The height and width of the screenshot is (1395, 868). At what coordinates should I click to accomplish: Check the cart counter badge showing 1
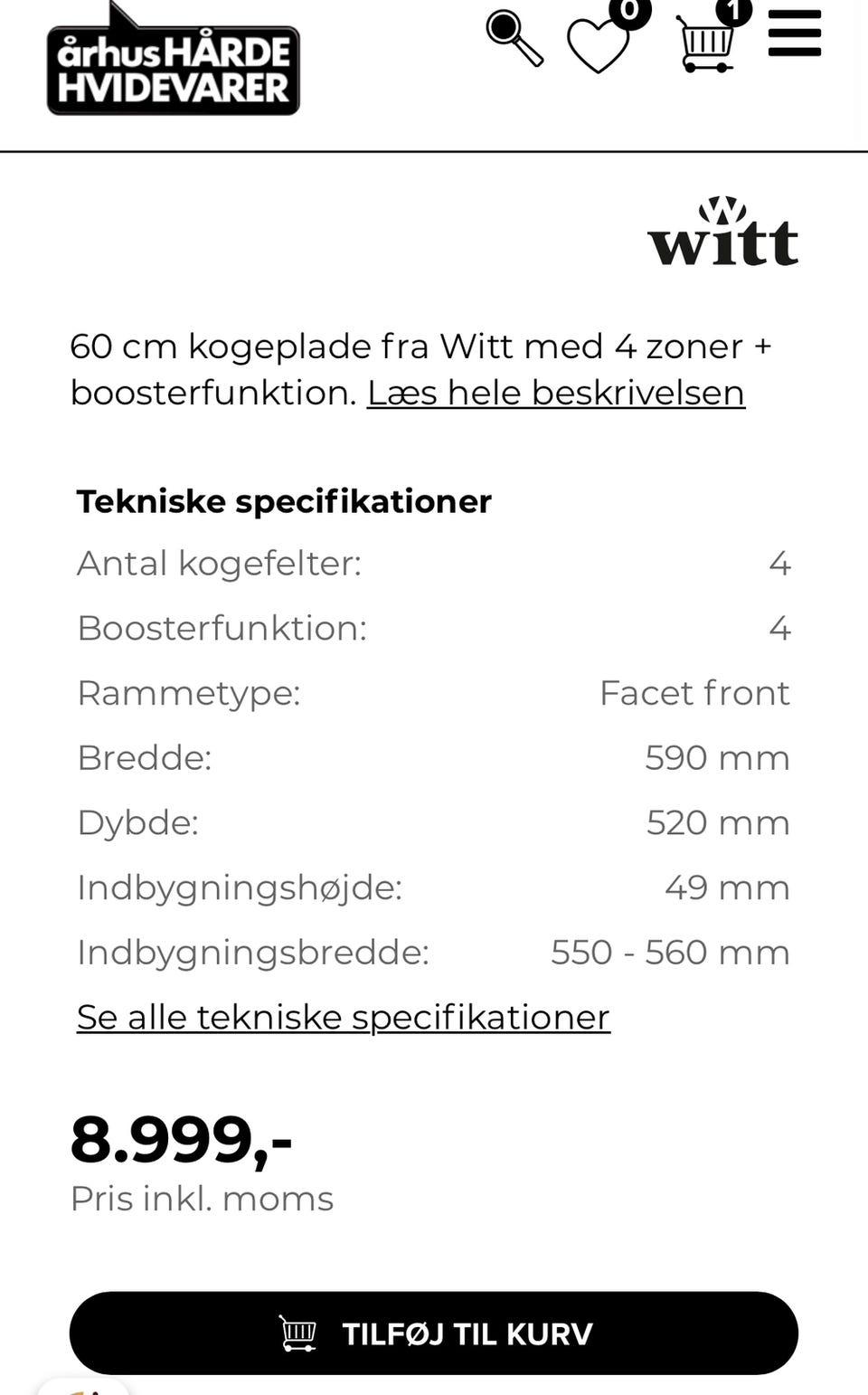click(735, 11)
